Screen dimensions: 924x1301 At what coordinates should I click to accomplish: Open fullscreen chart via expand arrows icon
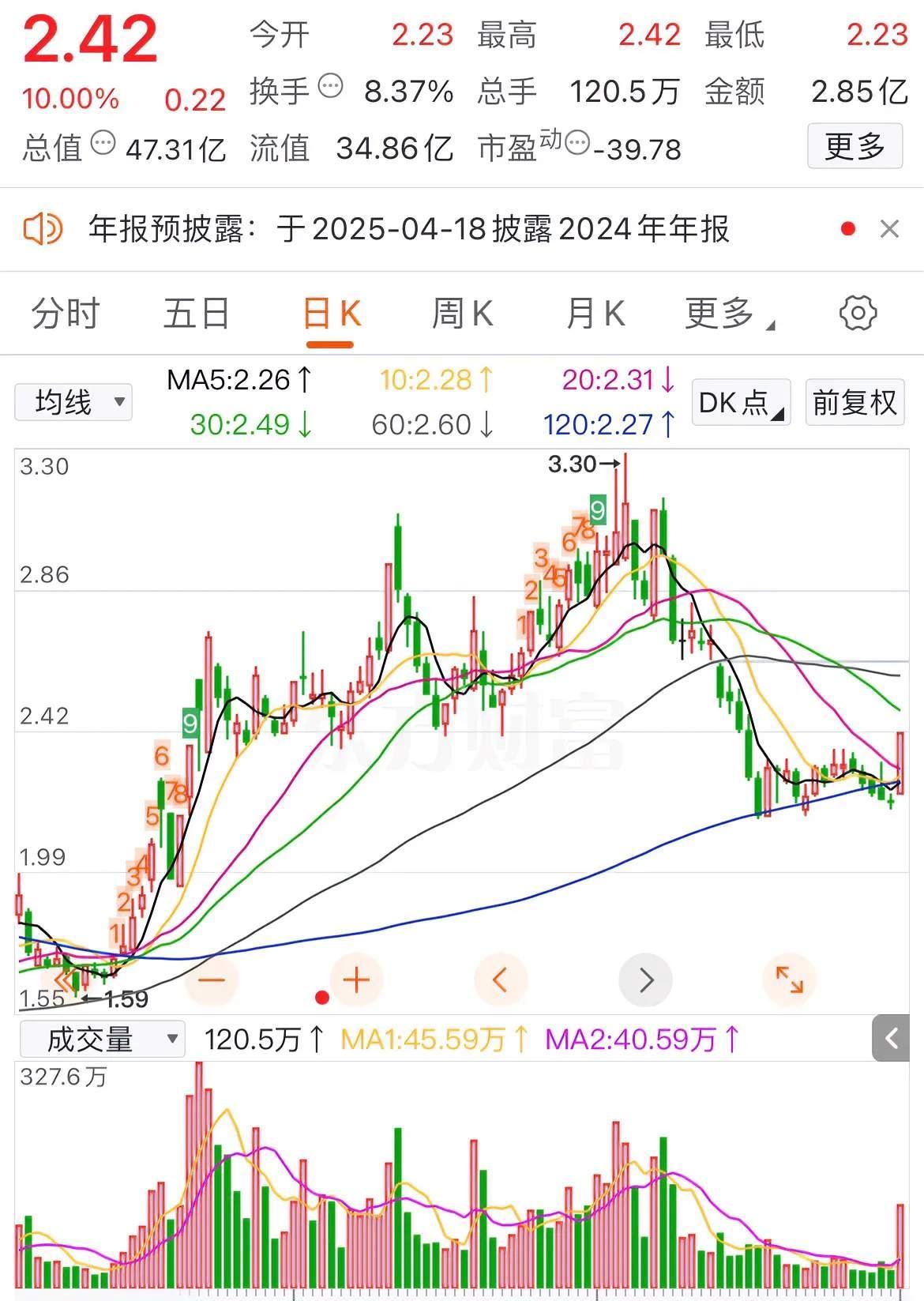(x=789, y=980)
